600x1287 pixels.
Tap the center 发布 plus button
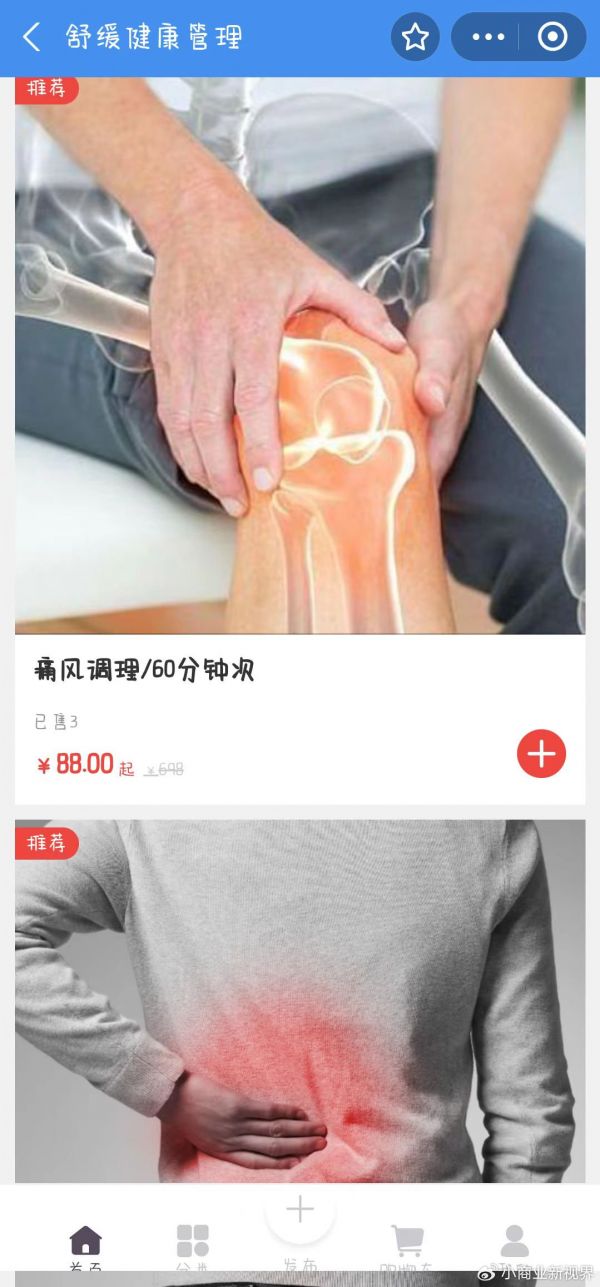(300, 1210)
